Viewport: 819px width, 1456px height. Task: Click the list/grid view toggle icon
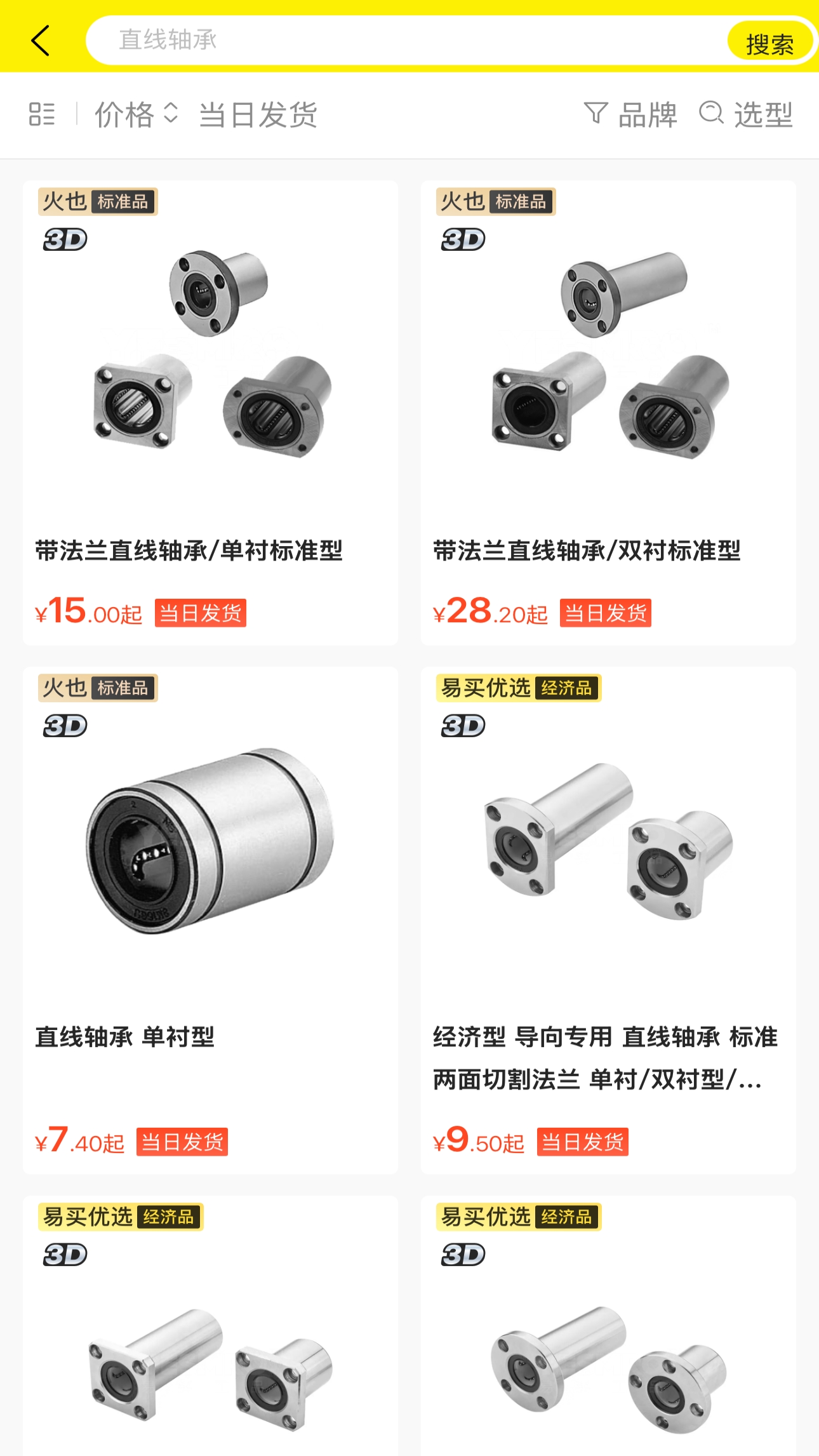click(x=43, y=114)
